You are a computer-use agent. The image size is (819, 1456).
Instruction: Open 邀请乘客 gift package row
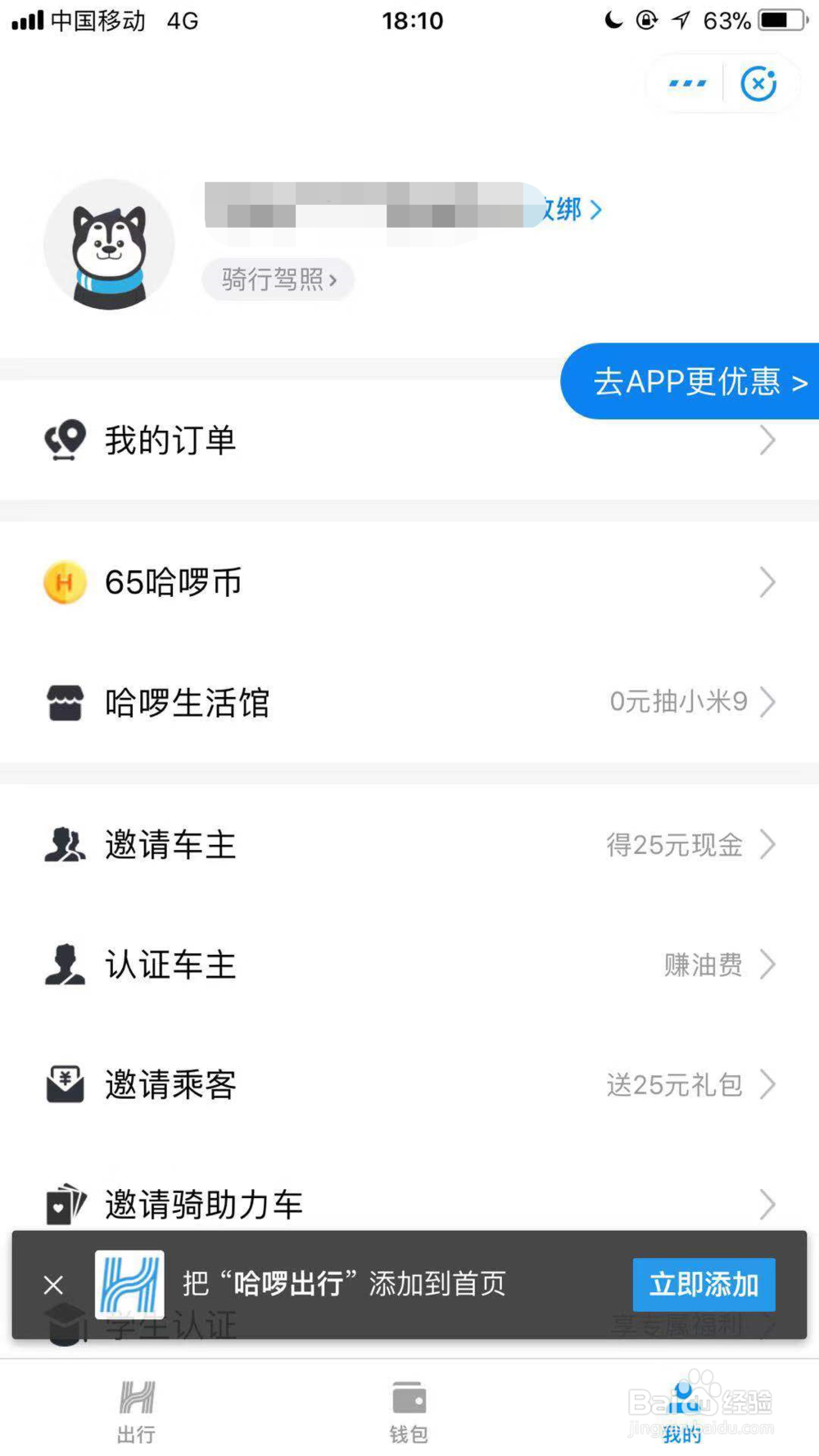[x=409, y=1085]
